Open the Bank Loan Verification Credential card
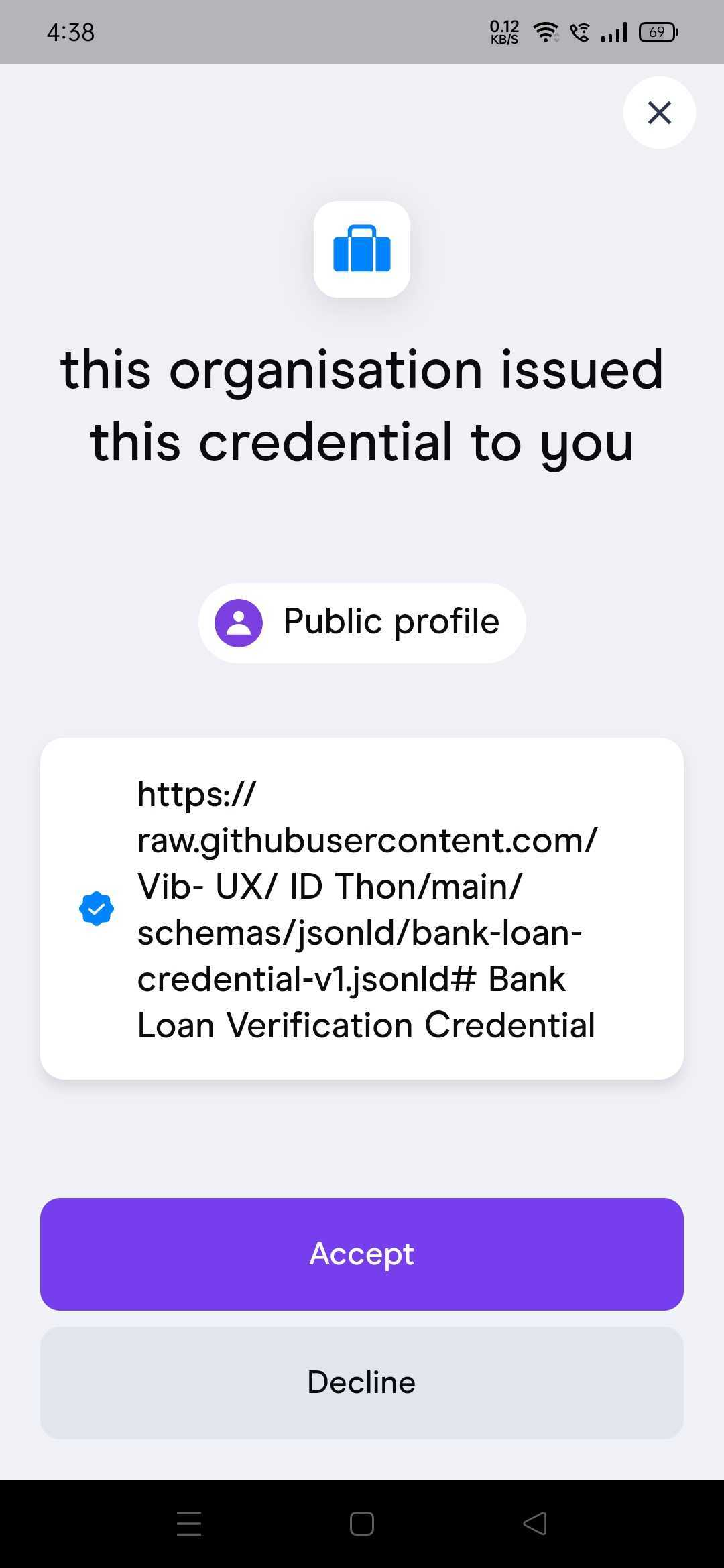Viewport: 724px width, 1568px height. (362, 909)
